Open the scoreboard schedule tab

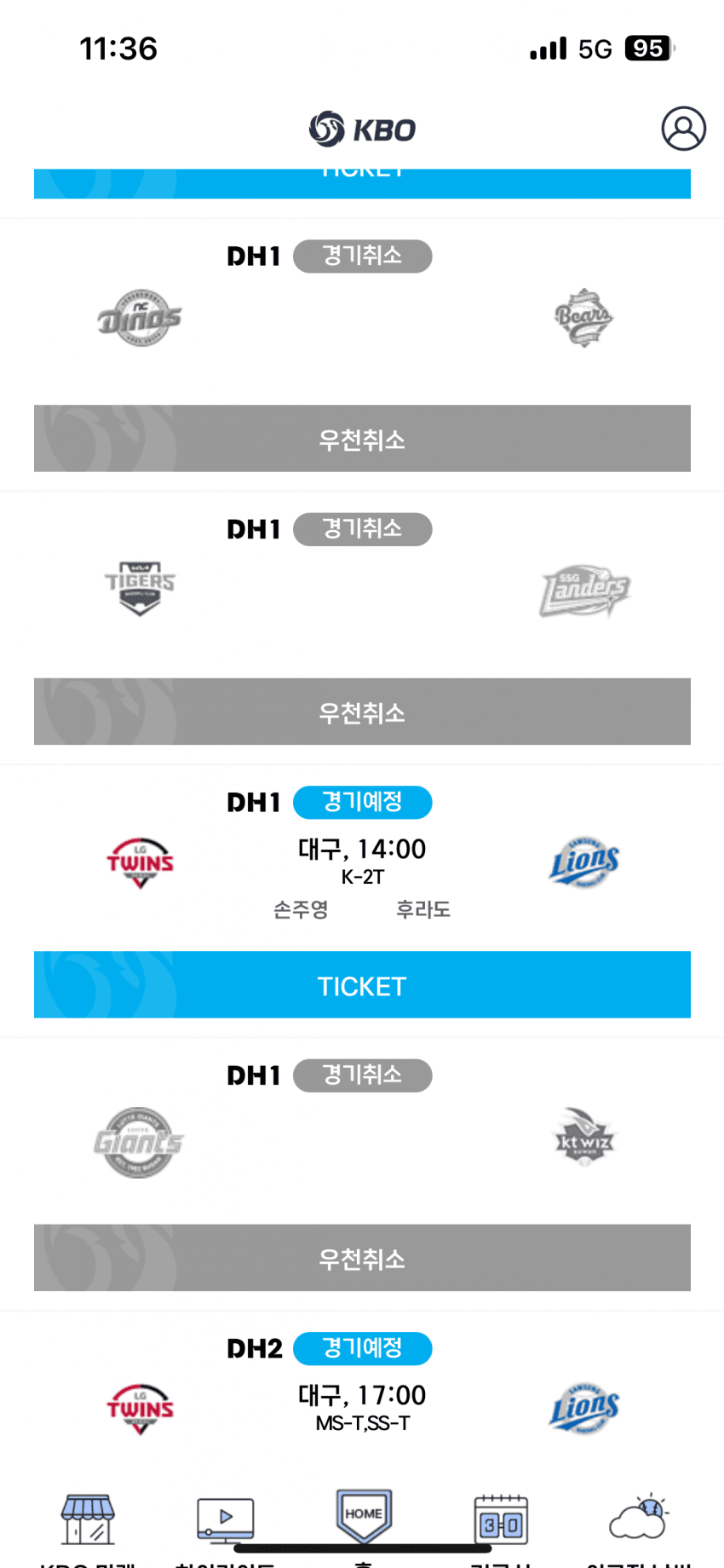click(501, 1521)
